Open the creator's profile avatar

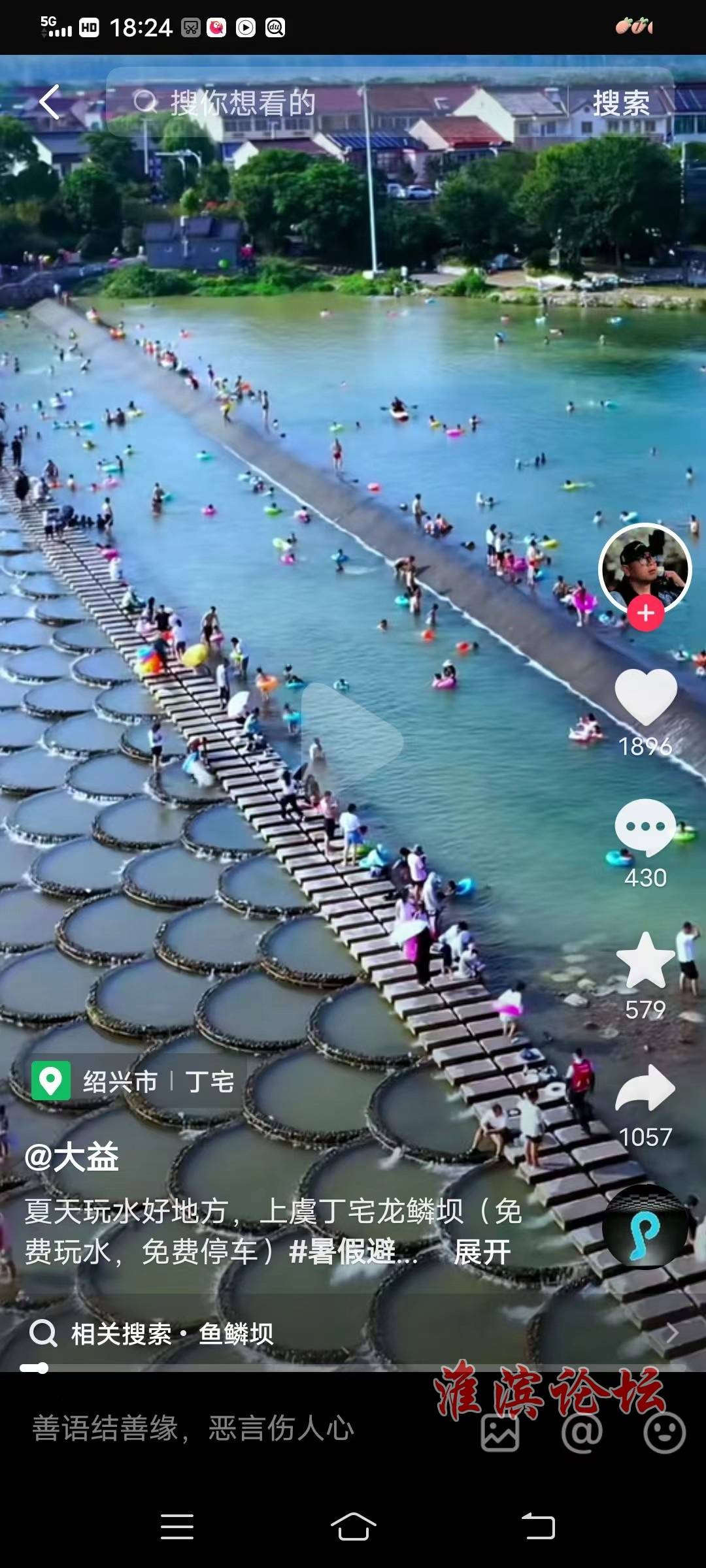pyautogui.click(x=645, y=567)
